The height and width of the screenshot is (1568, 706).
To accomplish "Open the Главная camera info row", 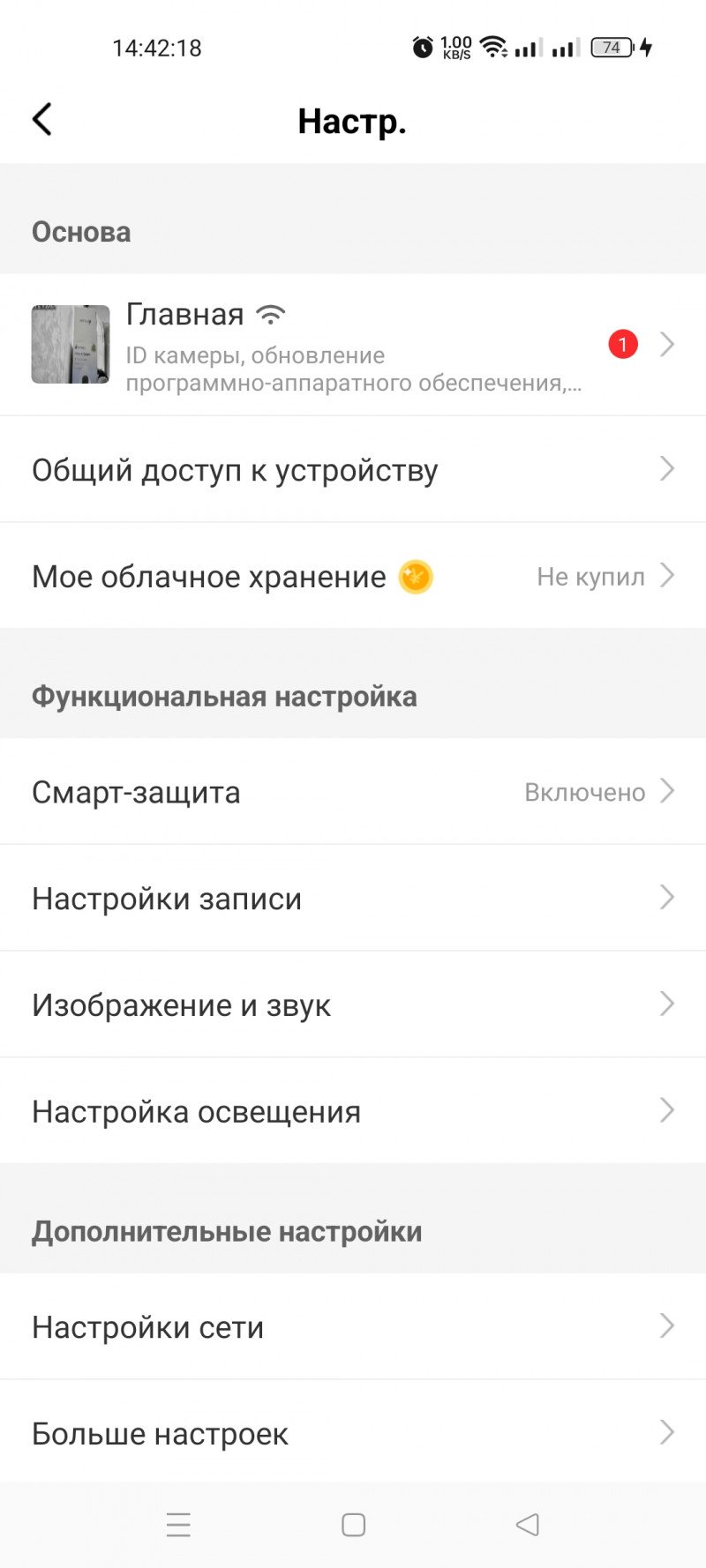I will 353,345.
